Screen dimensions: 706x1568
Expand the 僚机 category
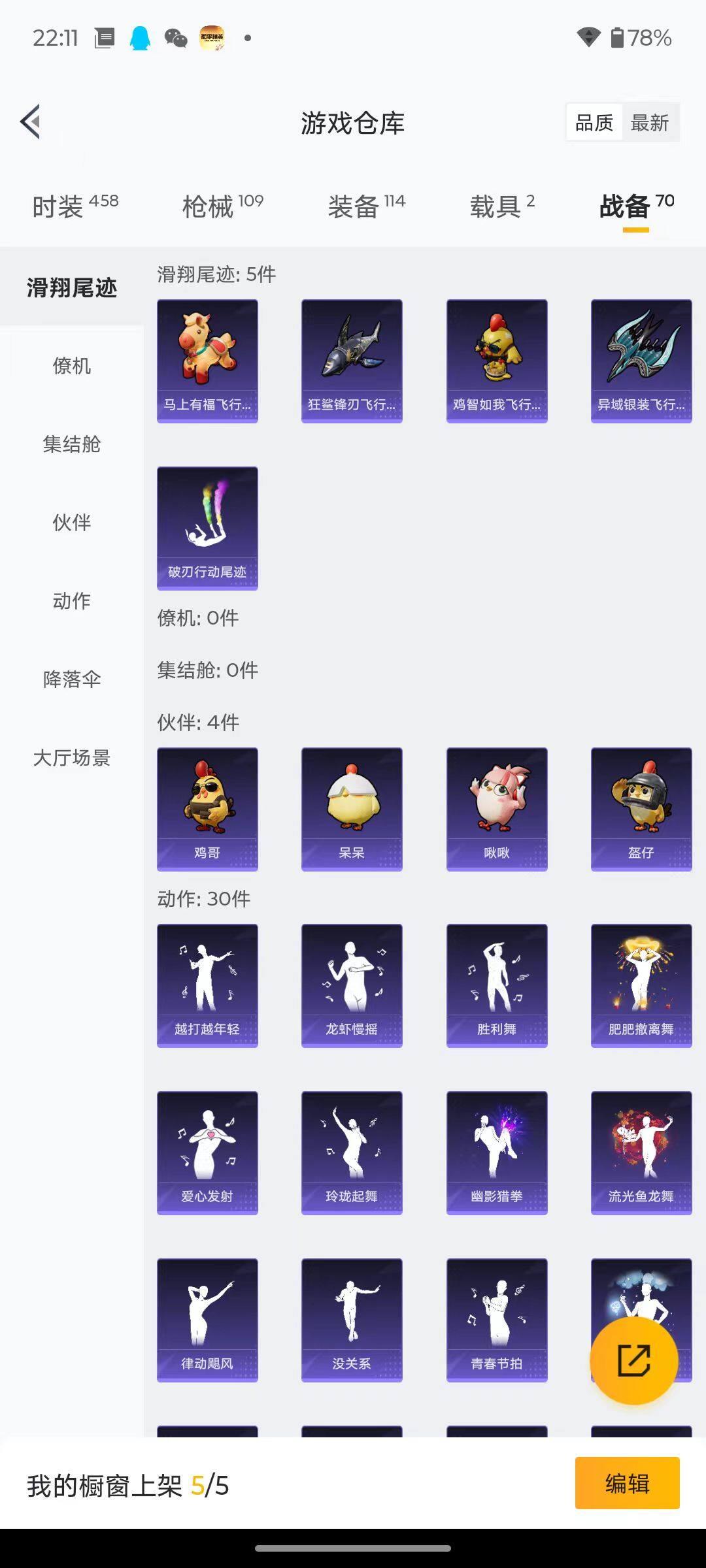click(x=71, y=366)
